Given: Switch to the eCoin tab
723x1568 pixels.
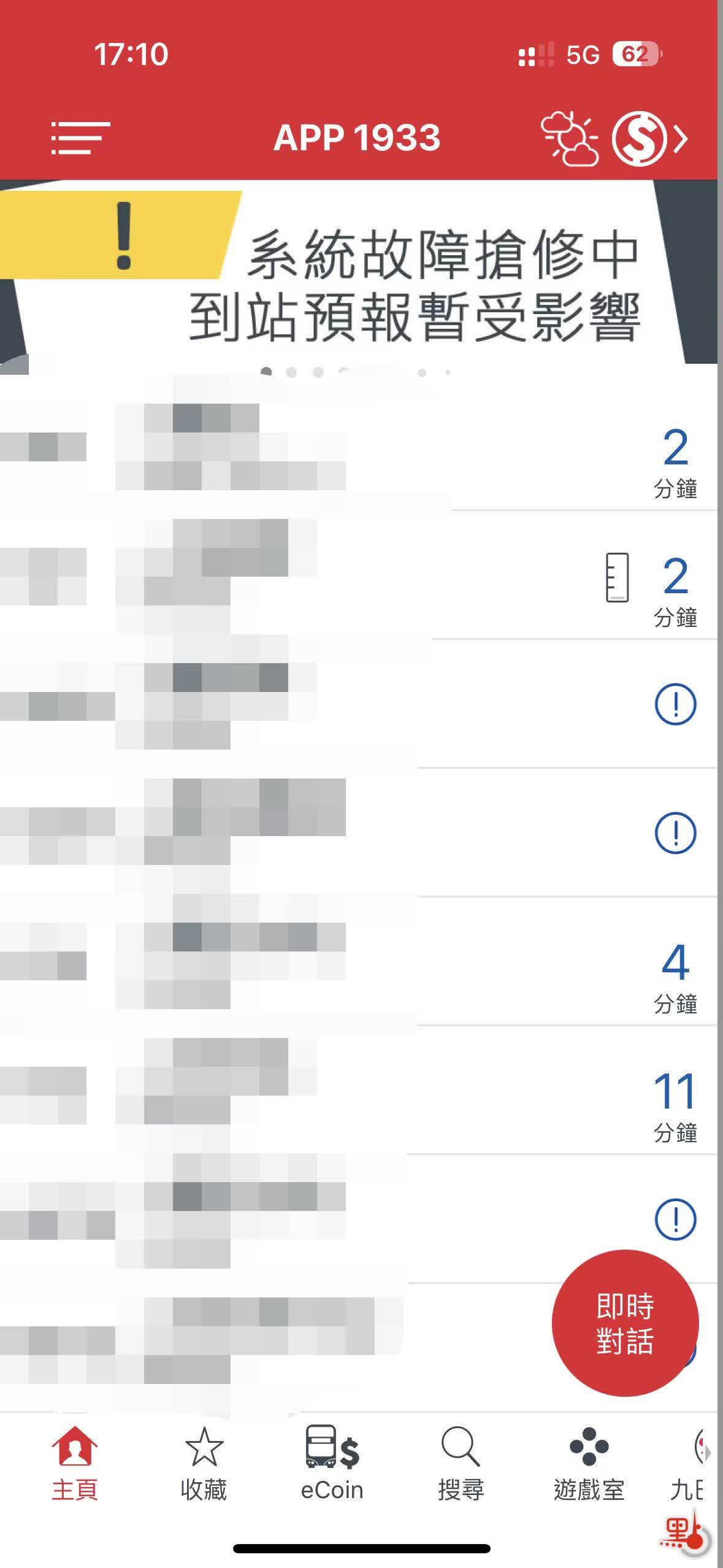Looking at the screenshot, I should [x=332, y=1464].
